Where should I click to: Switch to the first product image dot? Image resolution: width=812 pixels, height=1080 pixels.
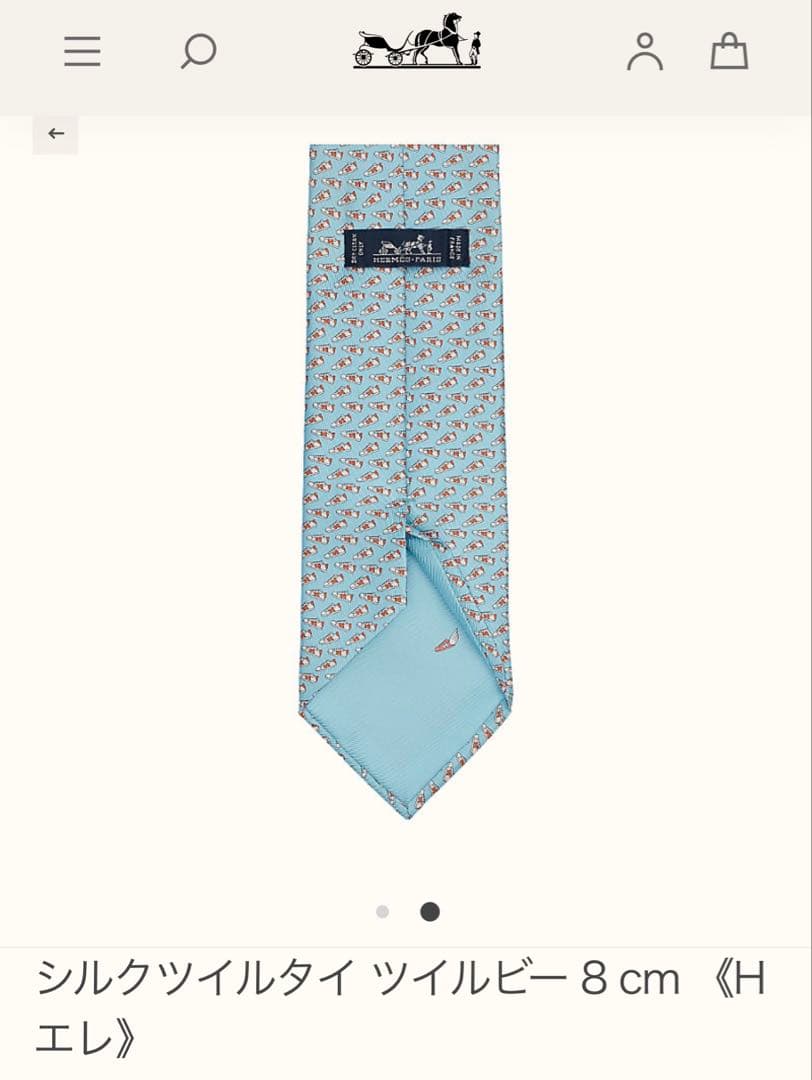pos(382,911)
